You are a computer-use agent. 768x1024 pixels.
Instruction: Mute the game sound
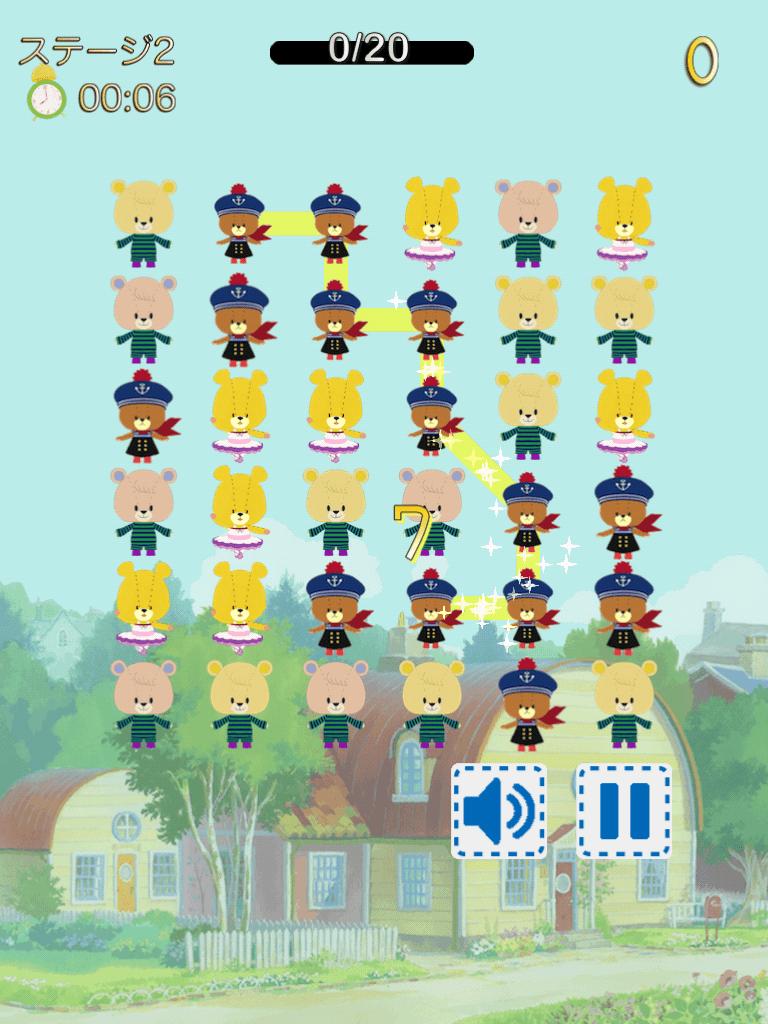(x=499, y=811)
